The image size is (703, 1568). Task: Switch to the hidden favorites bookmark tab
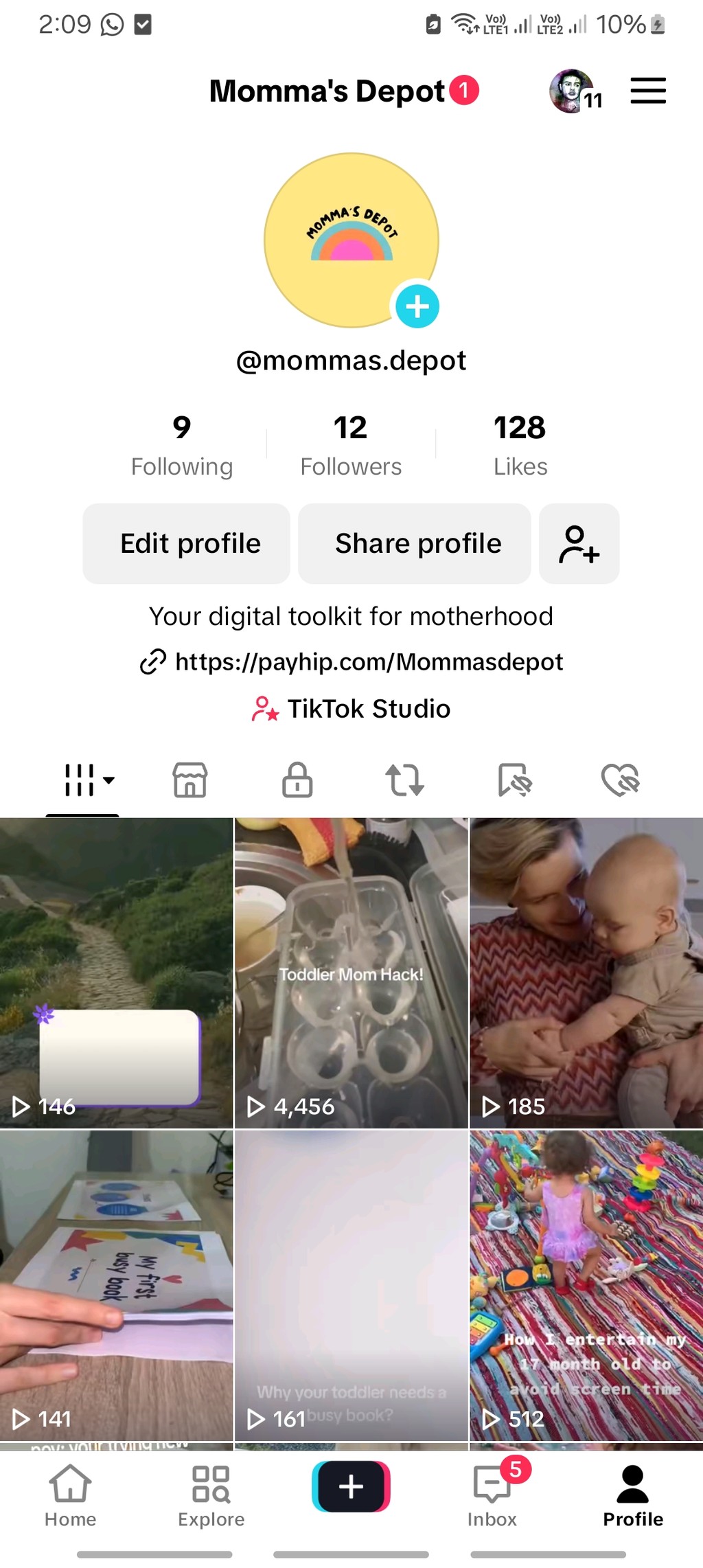[514, 780]
